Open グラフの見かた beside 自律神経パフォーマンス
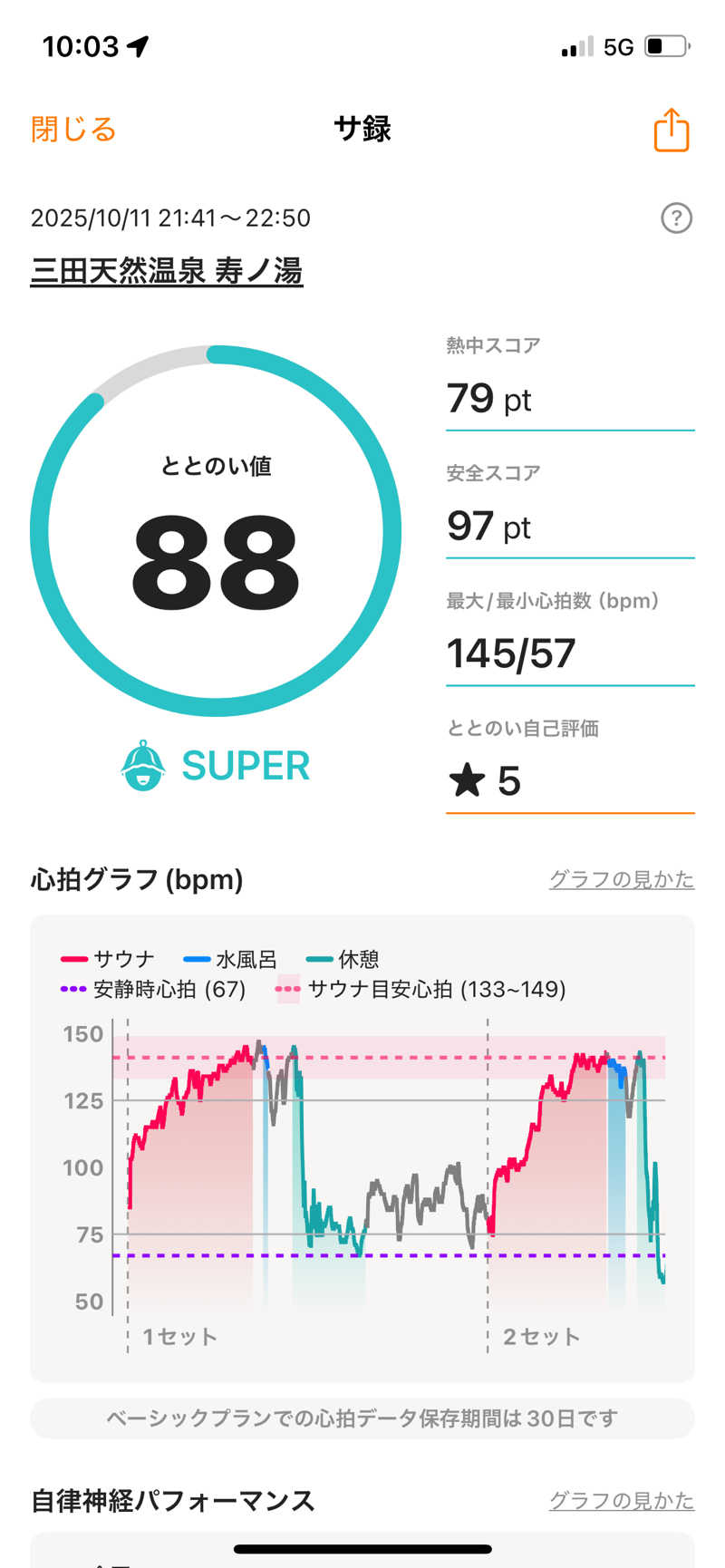725x1568 pixels. [622, 1501]
